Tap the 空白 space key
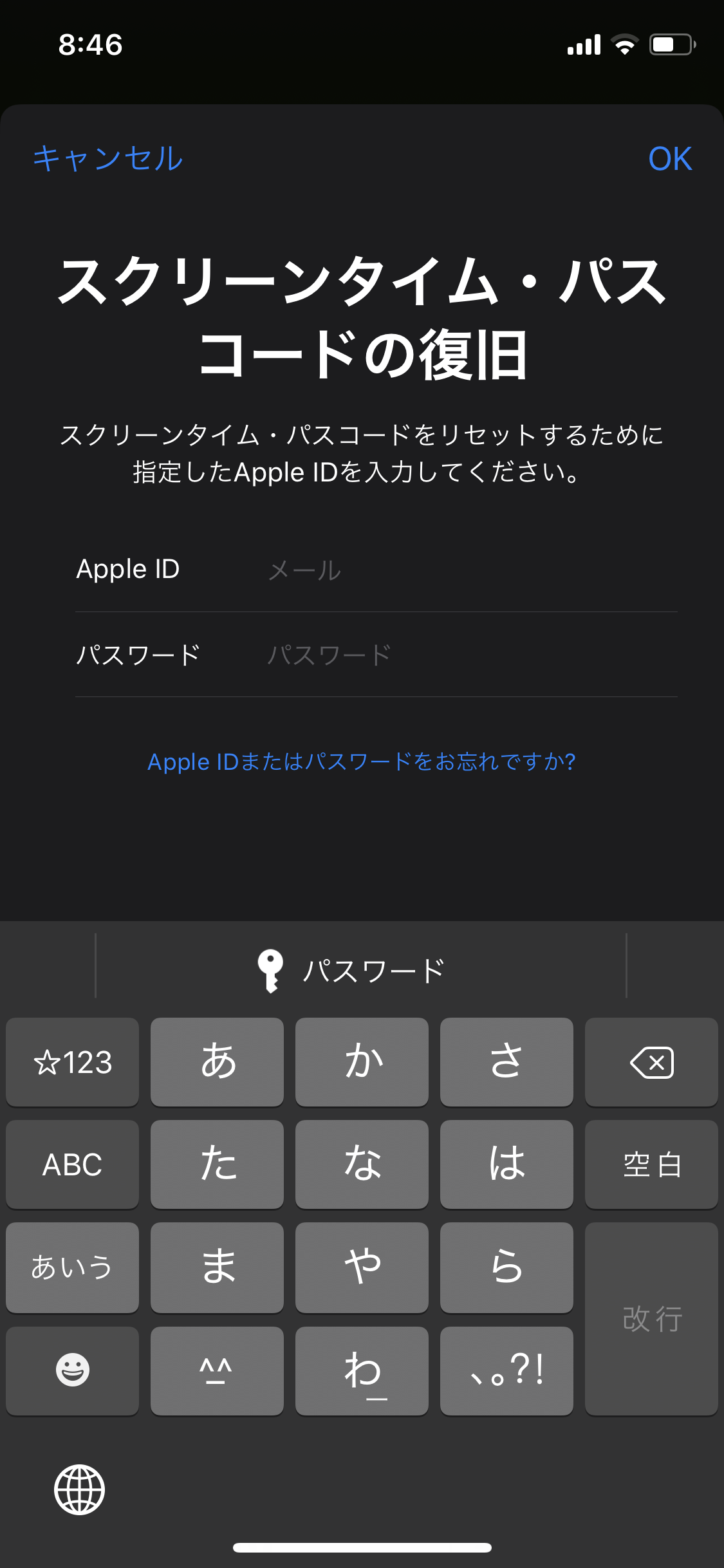The height and width of the screenshot is (1568, 724). pos(651,1164)
